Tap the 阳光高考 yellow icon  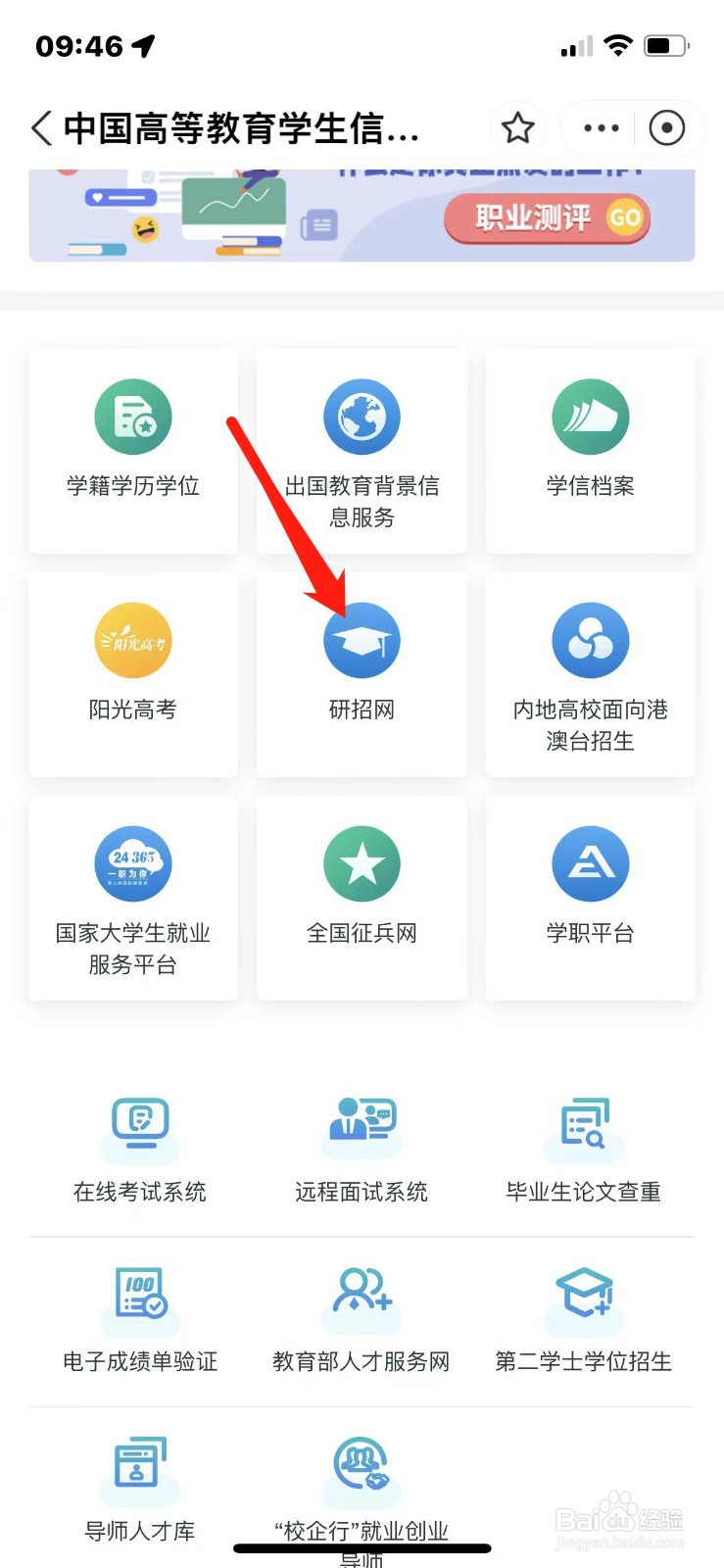coord(133,639)
